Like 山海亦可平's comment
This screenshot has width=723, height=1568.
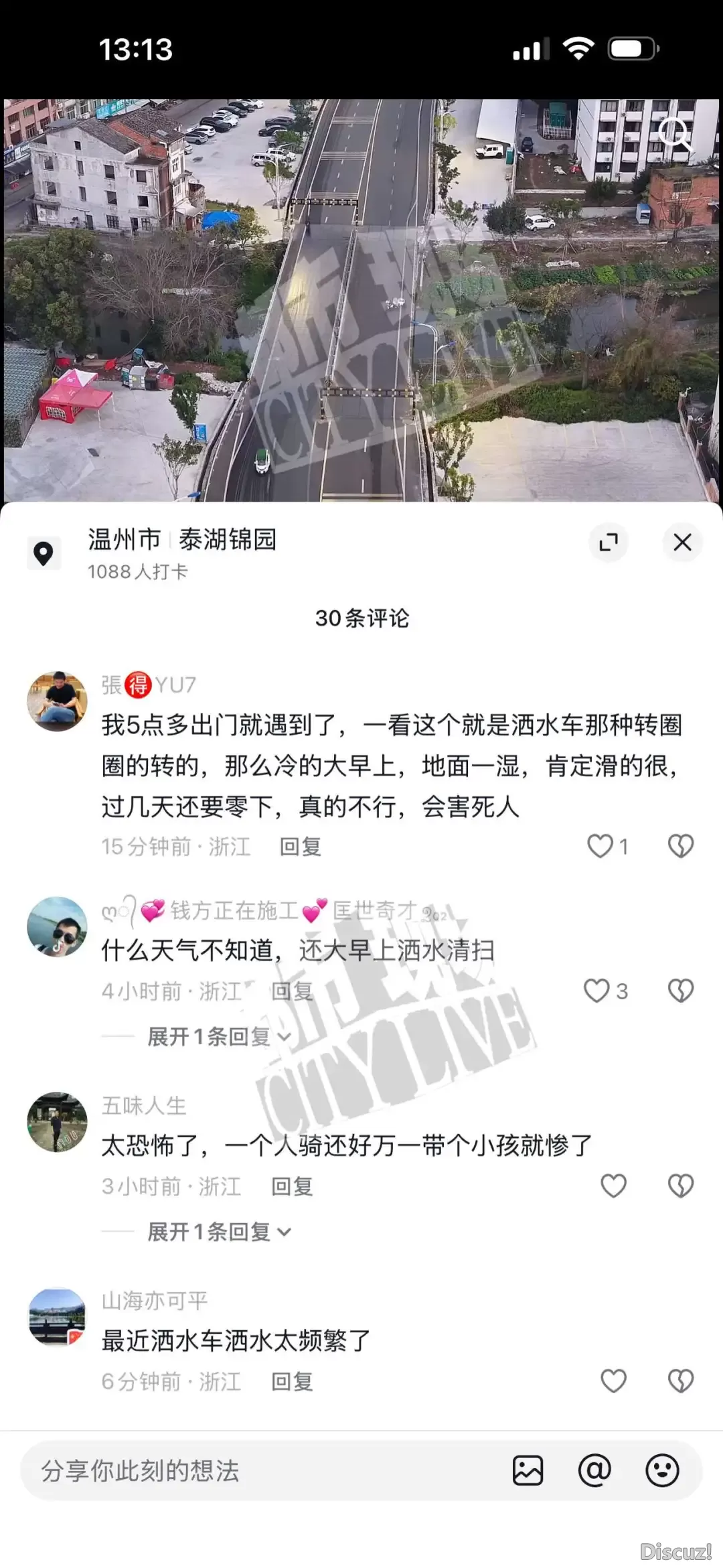point(613,1380)
